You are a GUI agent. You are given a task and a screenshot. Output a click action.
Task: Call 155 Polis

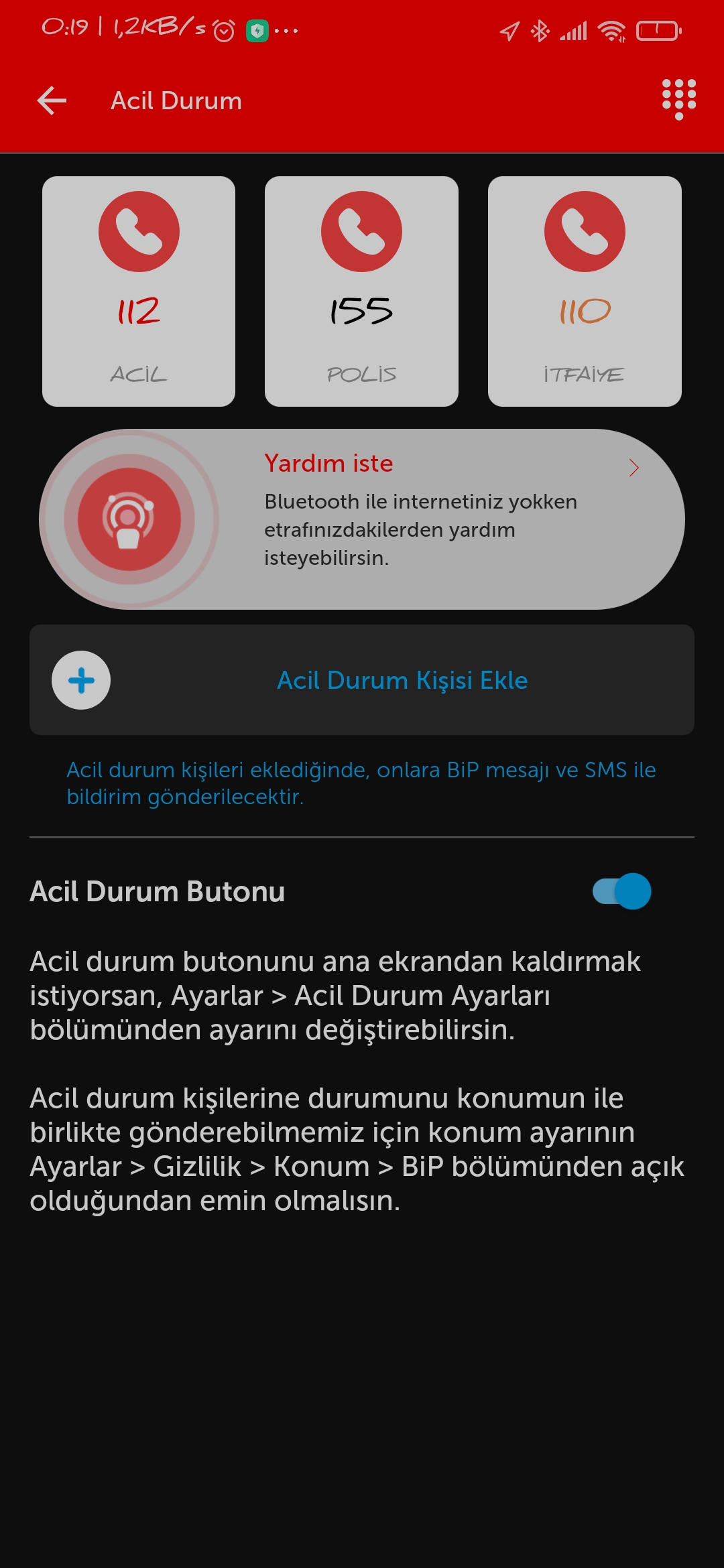[x=361, y=291]
